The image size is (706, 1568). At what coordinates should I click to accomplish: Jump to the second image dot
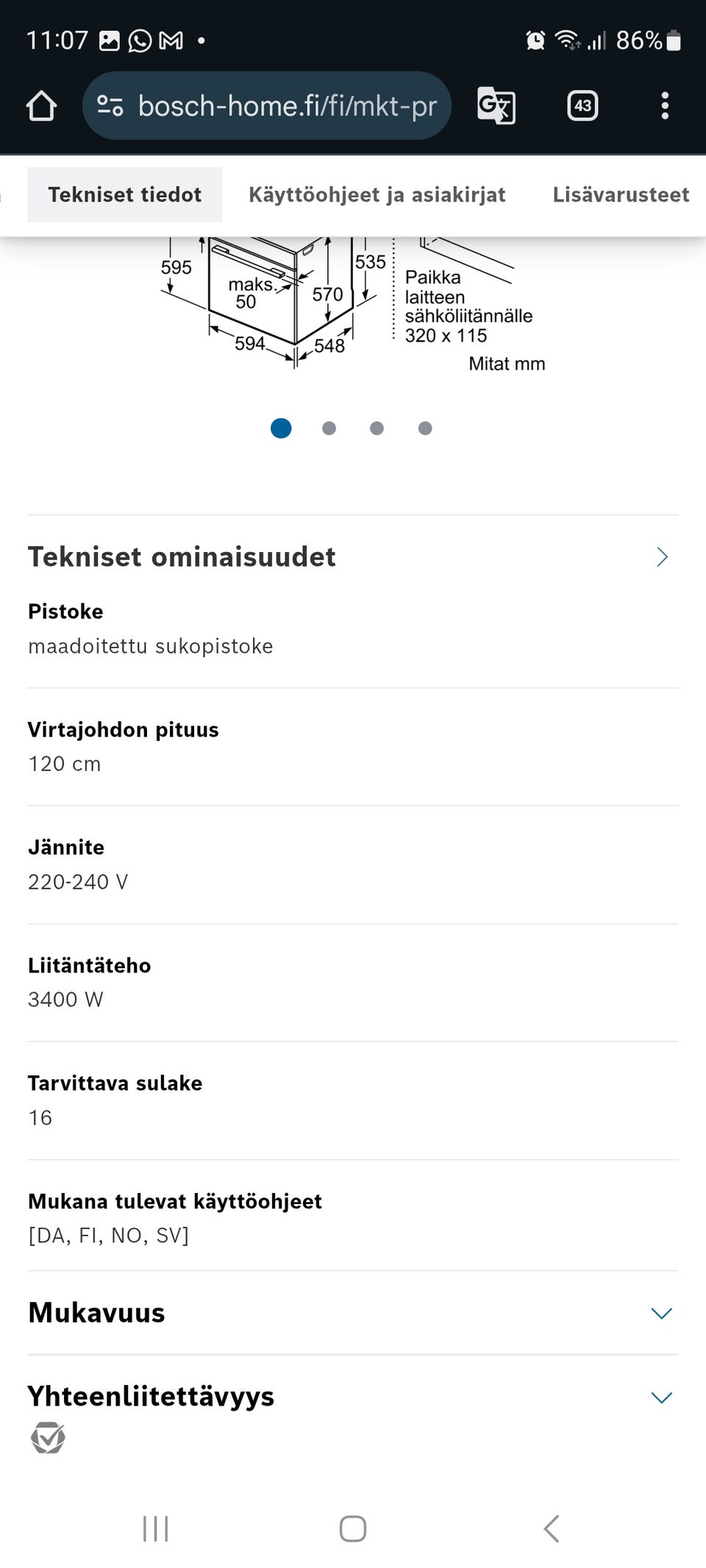coord(329,428)
